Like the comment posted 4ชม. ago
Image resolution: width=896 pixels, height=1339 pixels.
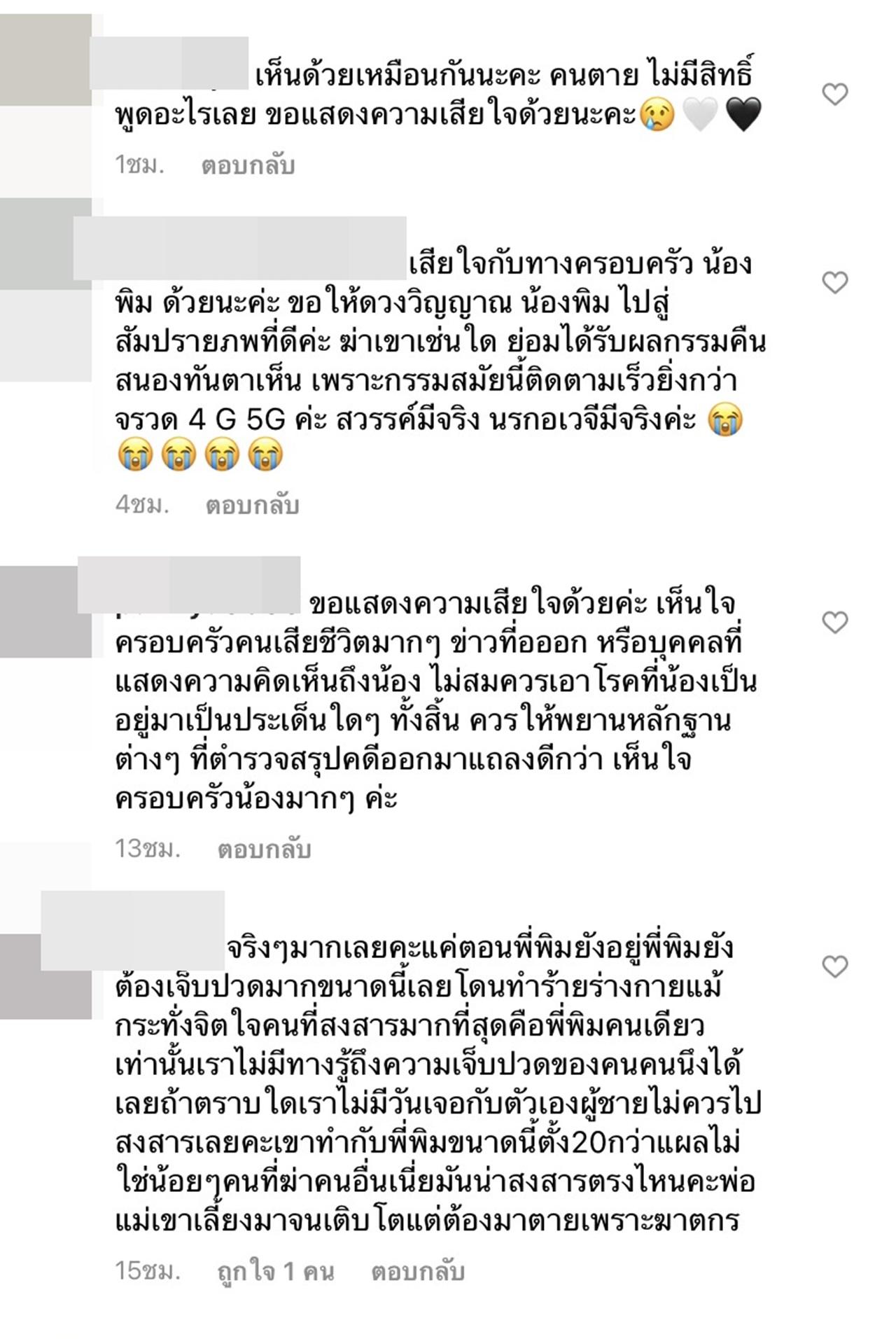point(834,282)
